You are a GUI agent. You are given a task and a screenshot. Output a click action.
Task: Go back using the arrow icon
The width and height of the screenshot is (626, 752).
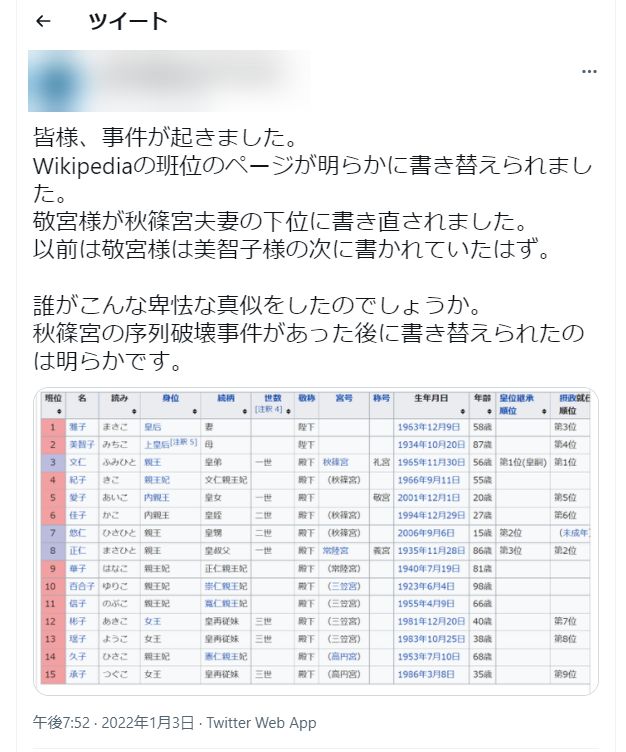[x=43, y=21]
